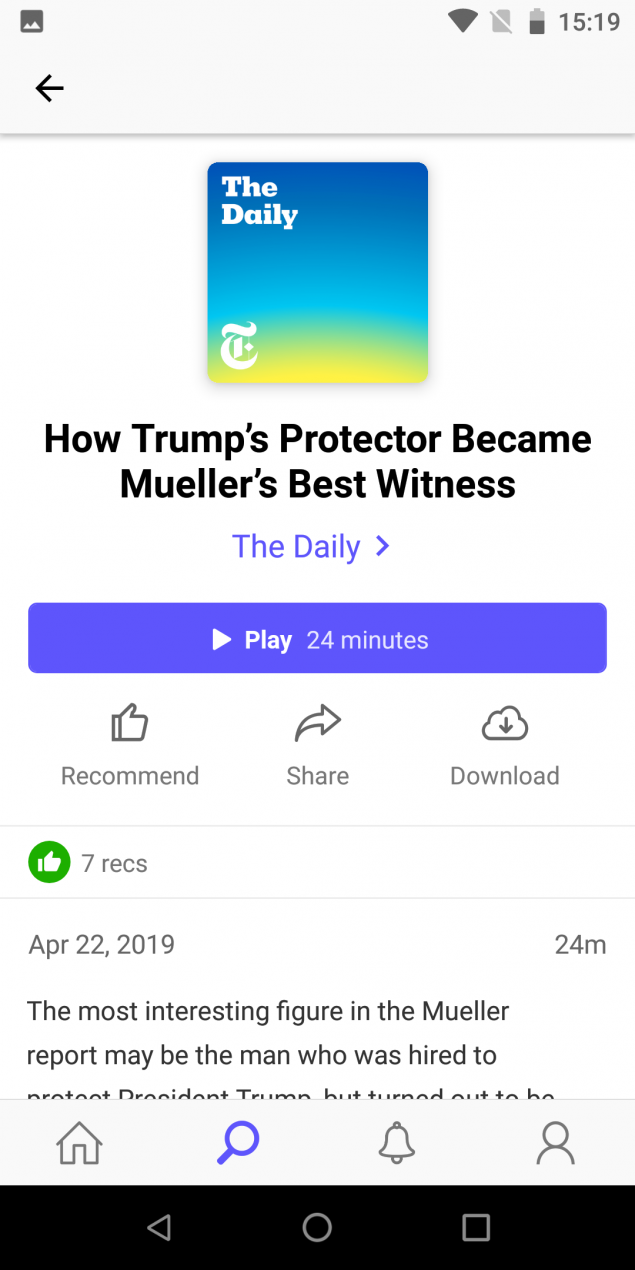
Task: Open the notifications bell tab
Action: (396, 1143)
